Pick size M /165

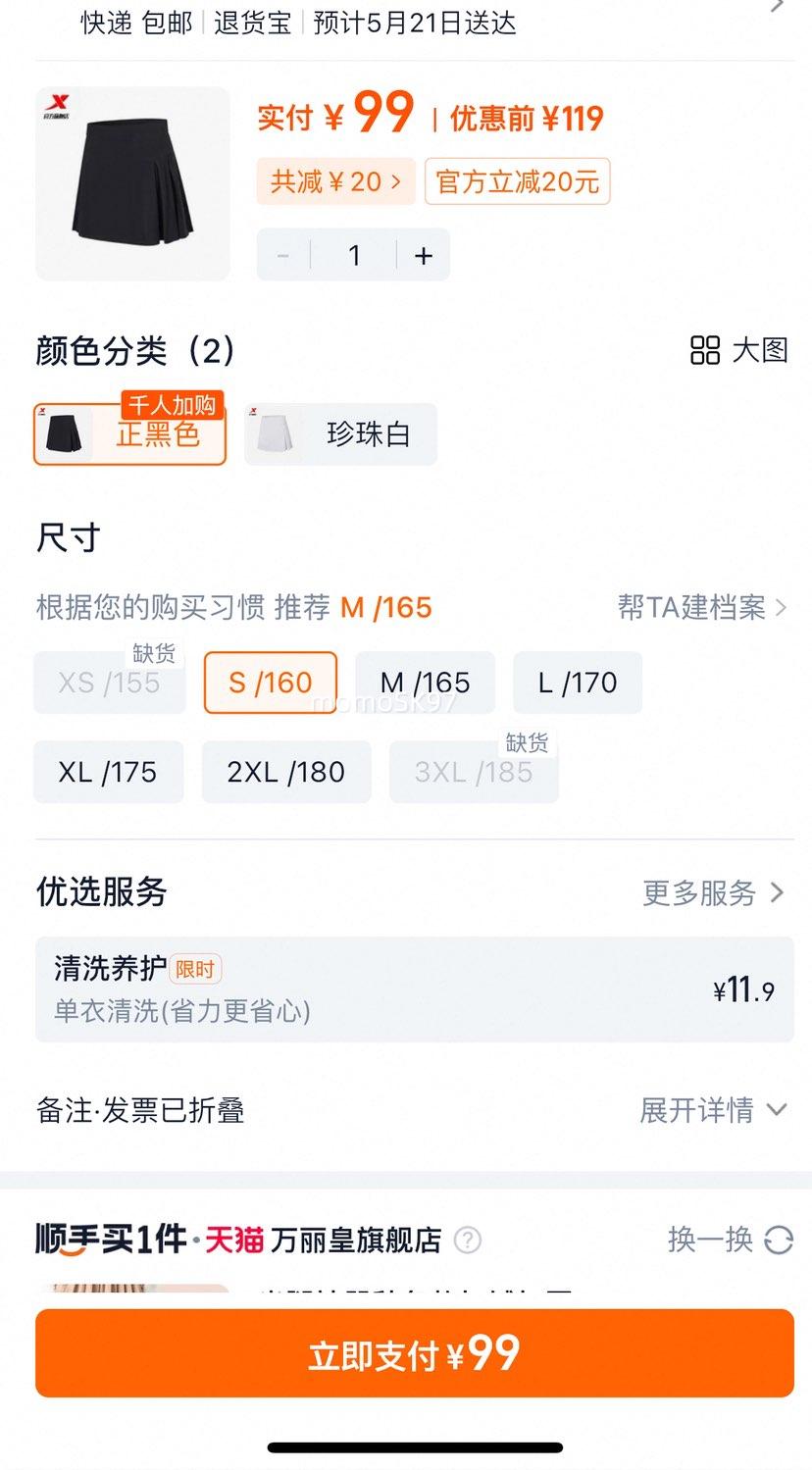(425, 683)
